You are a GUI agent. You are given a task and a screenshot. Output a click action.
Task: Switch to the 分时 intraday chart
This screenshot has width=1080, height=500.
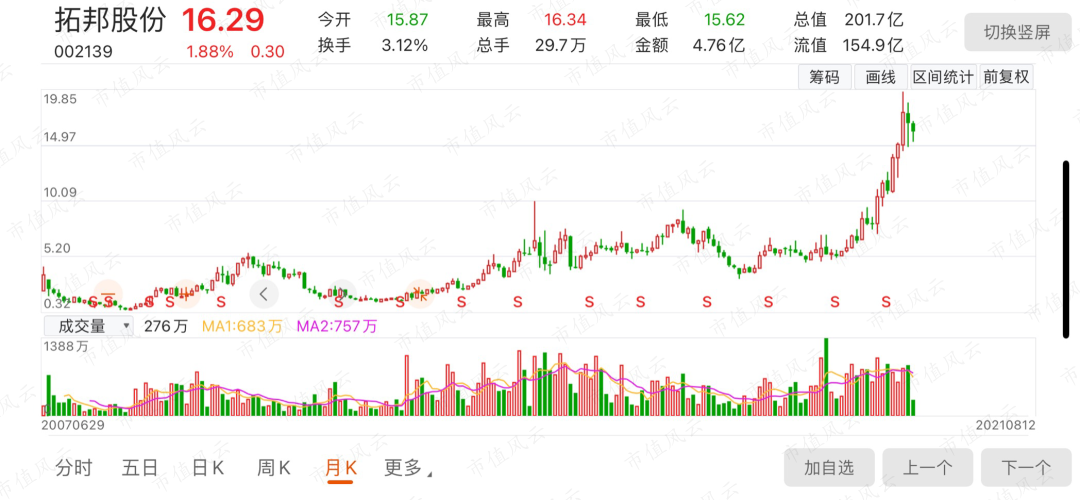click(73, 467)
